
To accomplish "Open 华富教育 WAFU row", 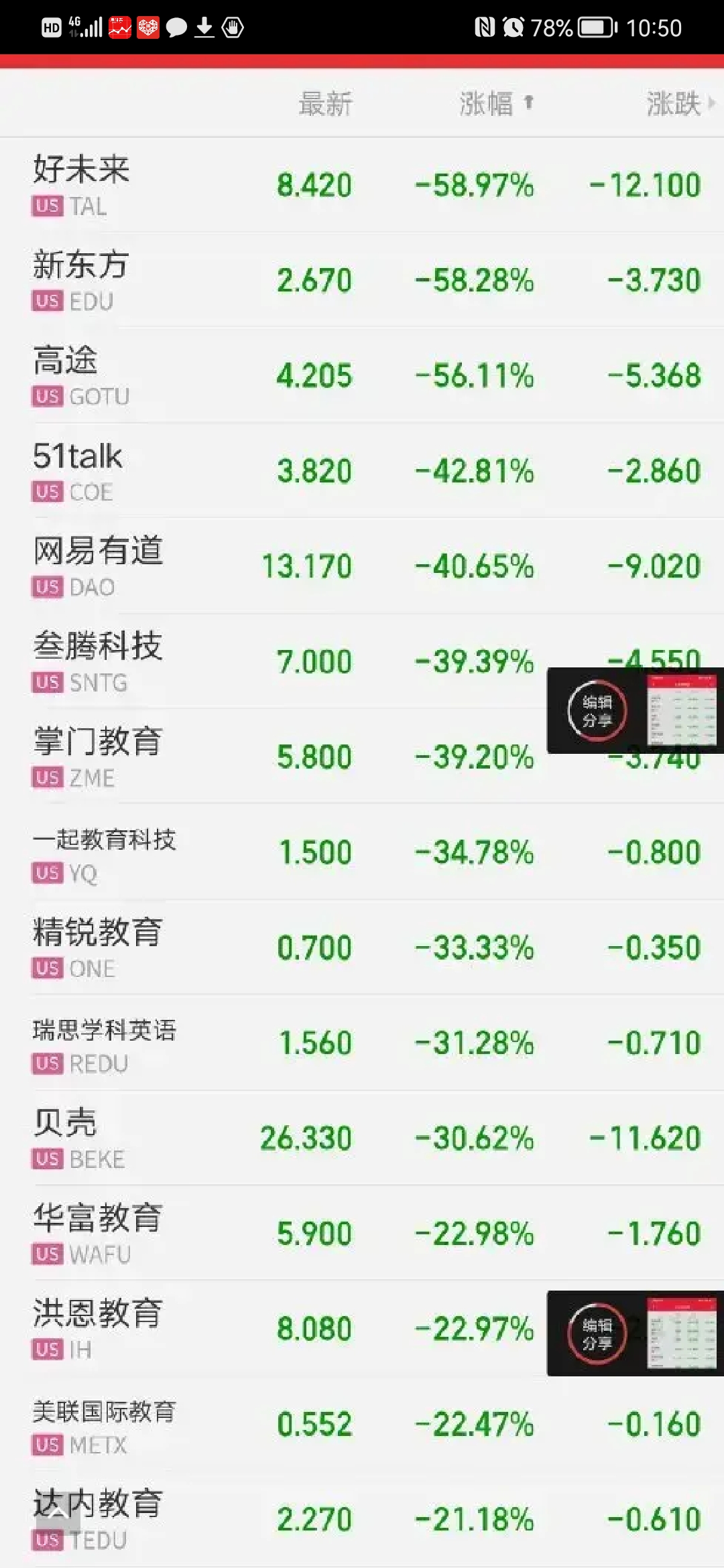I will (362, 1233).
